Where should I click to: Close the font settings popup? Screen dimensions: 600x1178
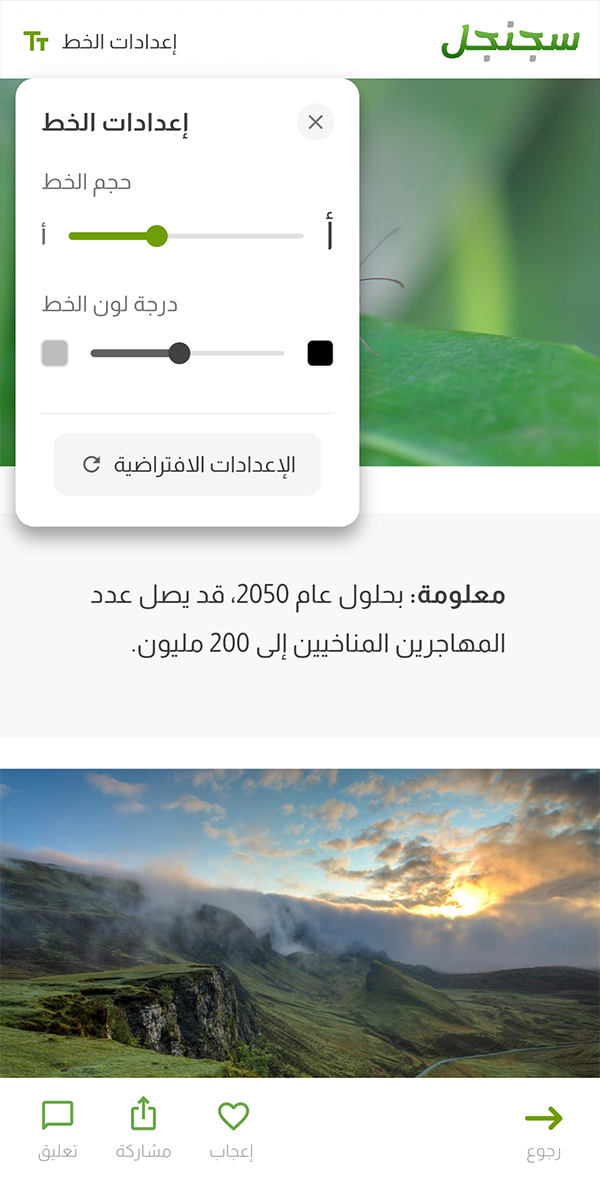pyautogui.click(x=316, y=122)
